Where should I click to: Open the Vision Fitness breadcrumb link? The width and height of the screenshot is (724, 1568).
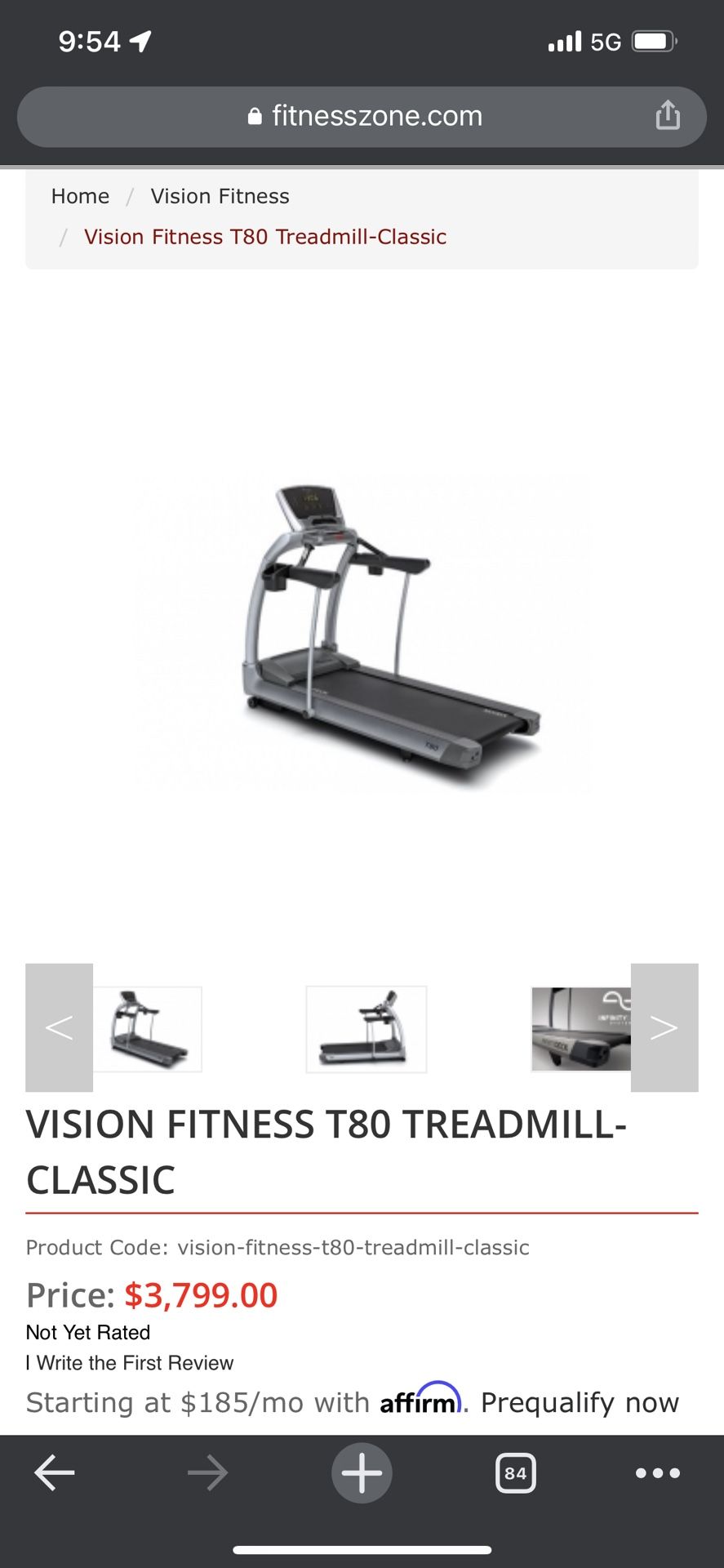pos(220,196)
